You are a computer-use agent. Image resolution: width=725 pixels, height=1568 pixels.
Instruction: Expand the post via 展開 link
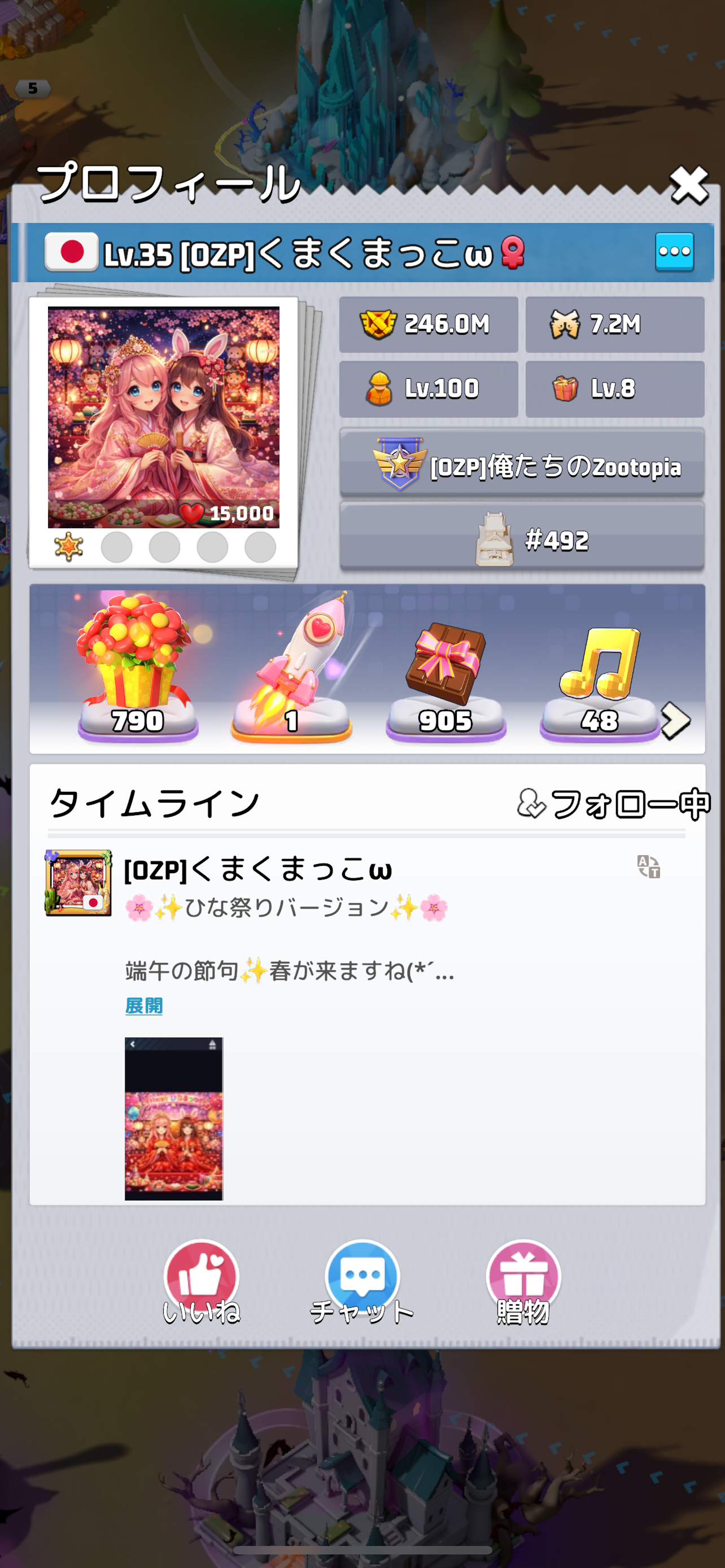click(143, 1006)
